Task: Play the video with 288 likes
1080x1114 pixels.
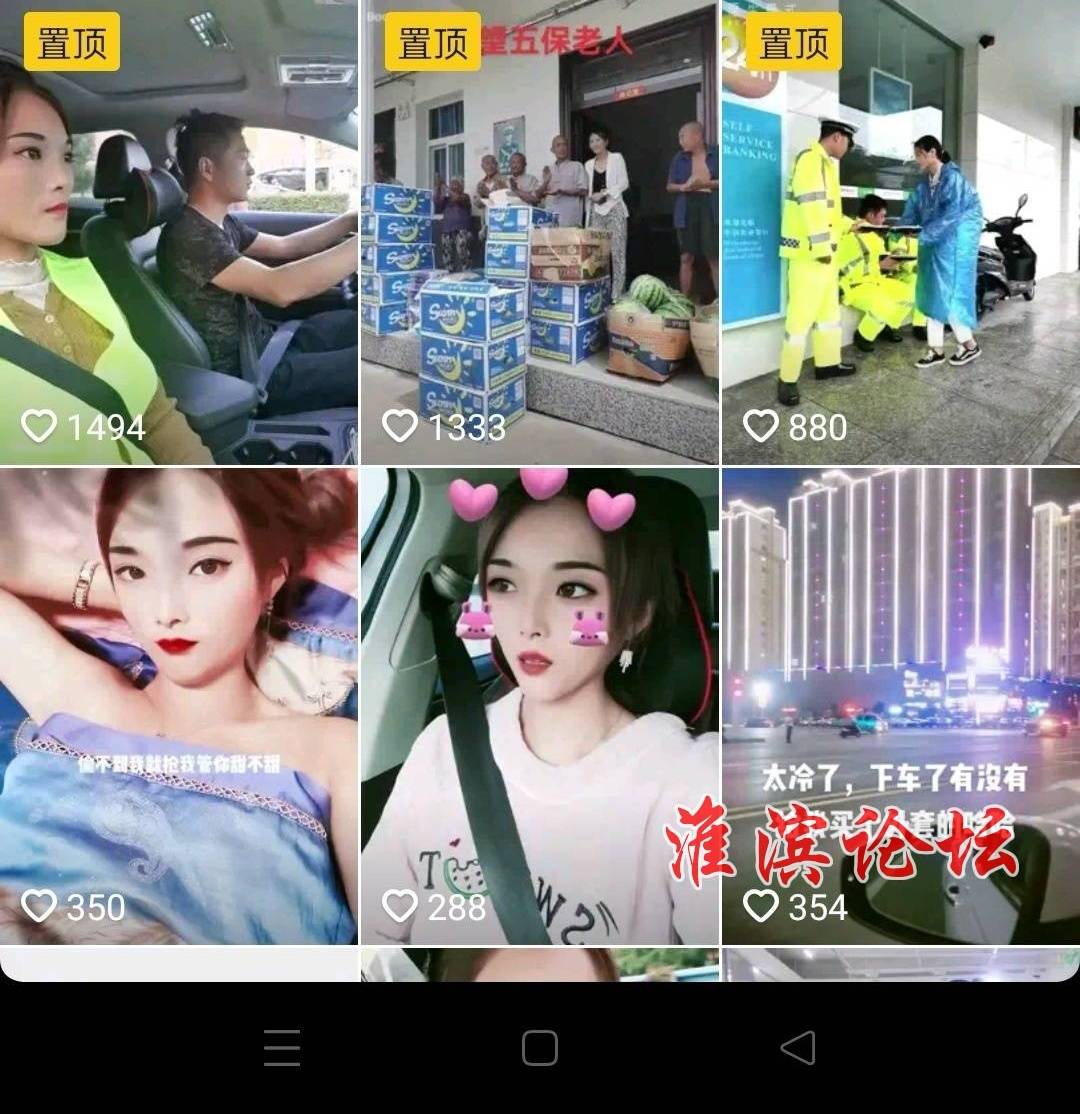Action: pos(539,706)
